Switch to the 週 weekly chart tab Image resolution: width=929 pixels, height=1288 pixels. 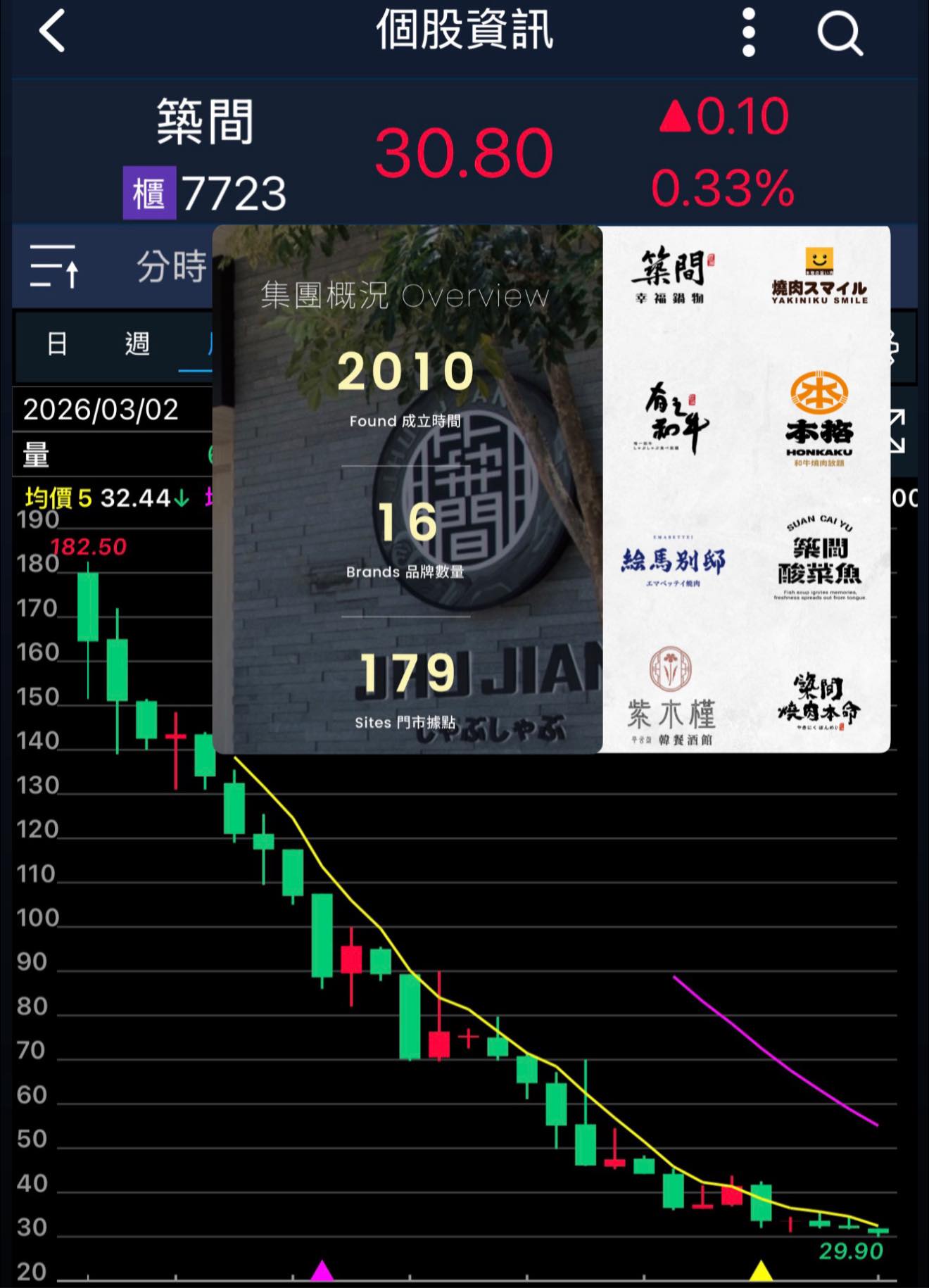point(138,343)
